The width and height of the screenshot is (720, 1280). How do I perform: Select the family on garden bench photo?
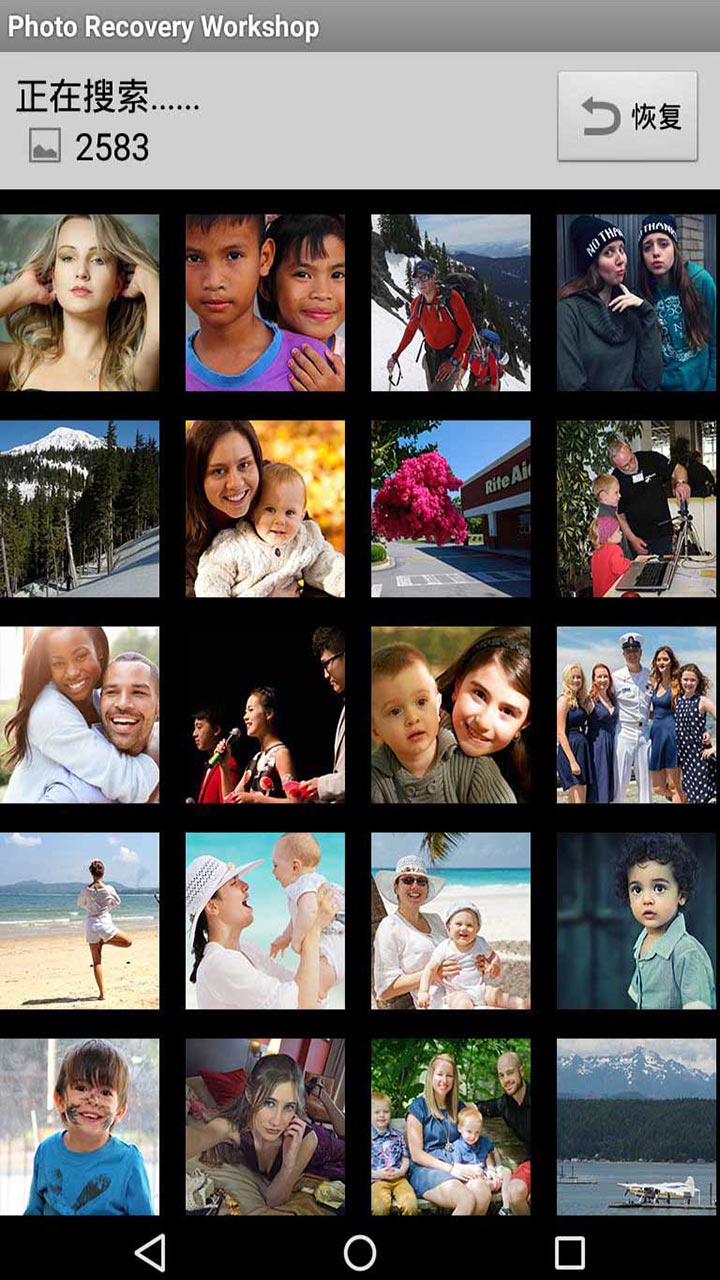pyautogui.click(x=451, y=1126)
